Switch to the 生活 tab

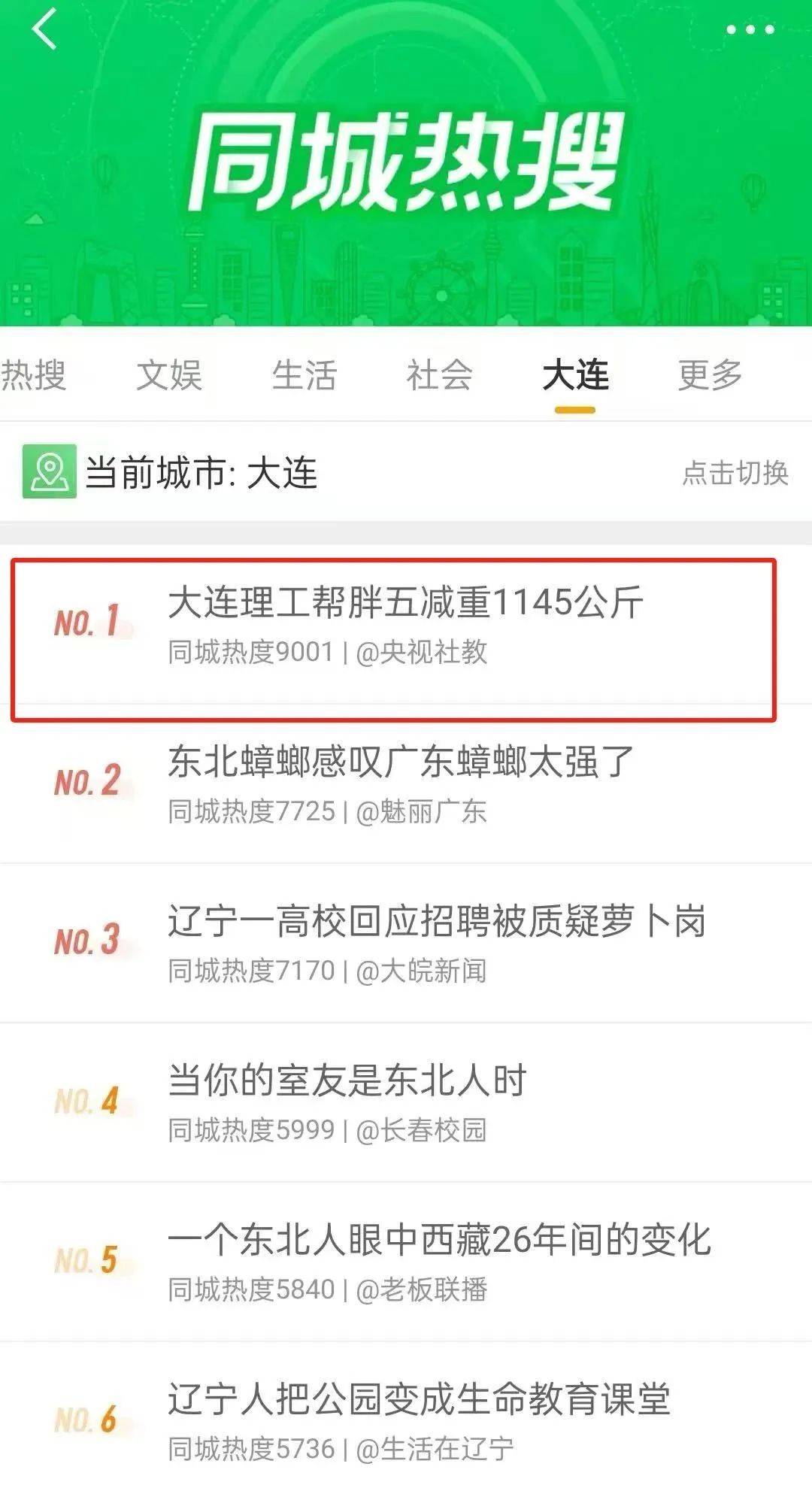[x=304, y=375]
